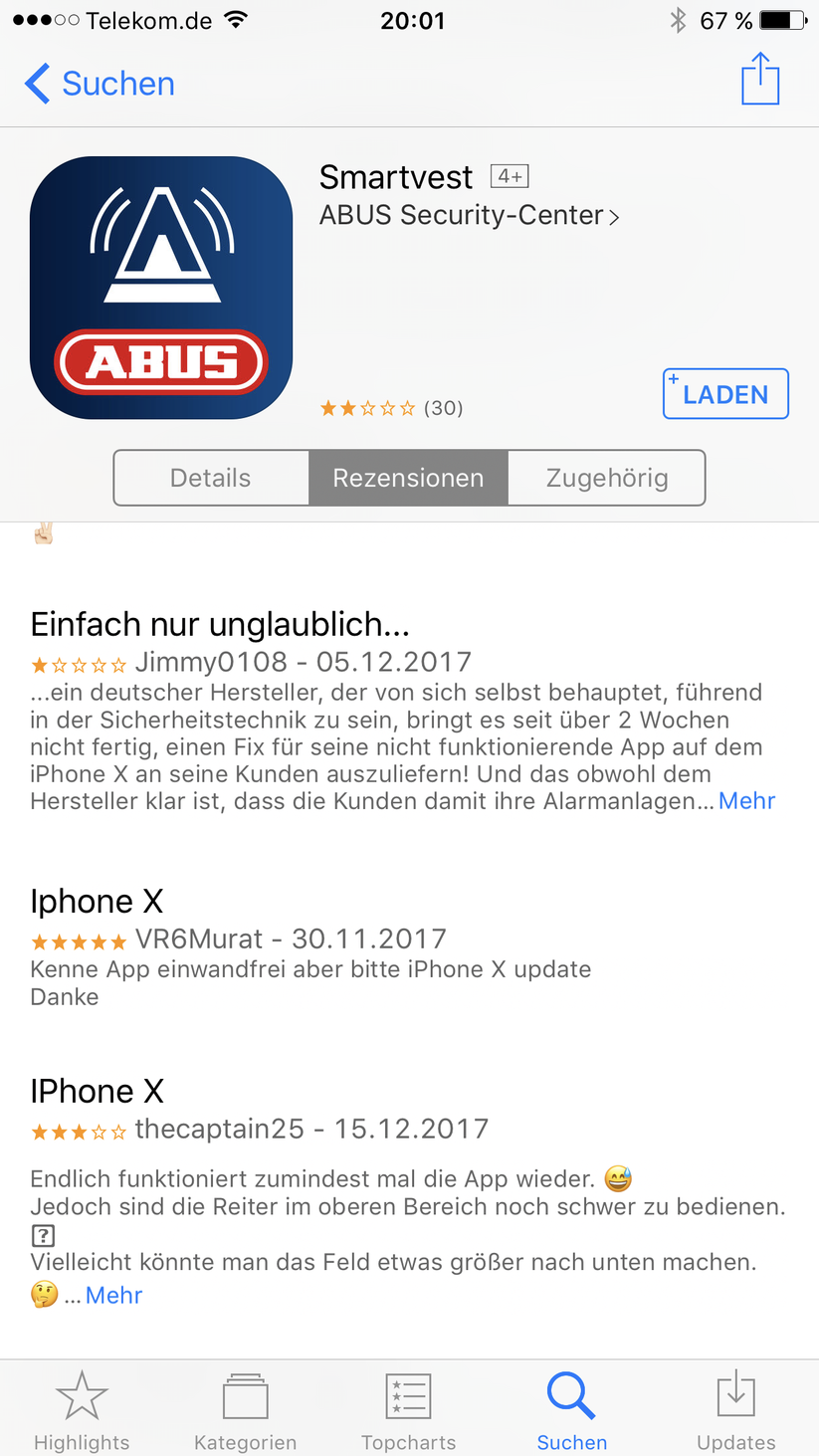This screenshot has height=1456, width=819.
Task: Open the share sheet icon
Action: click(x=759, y=80)
